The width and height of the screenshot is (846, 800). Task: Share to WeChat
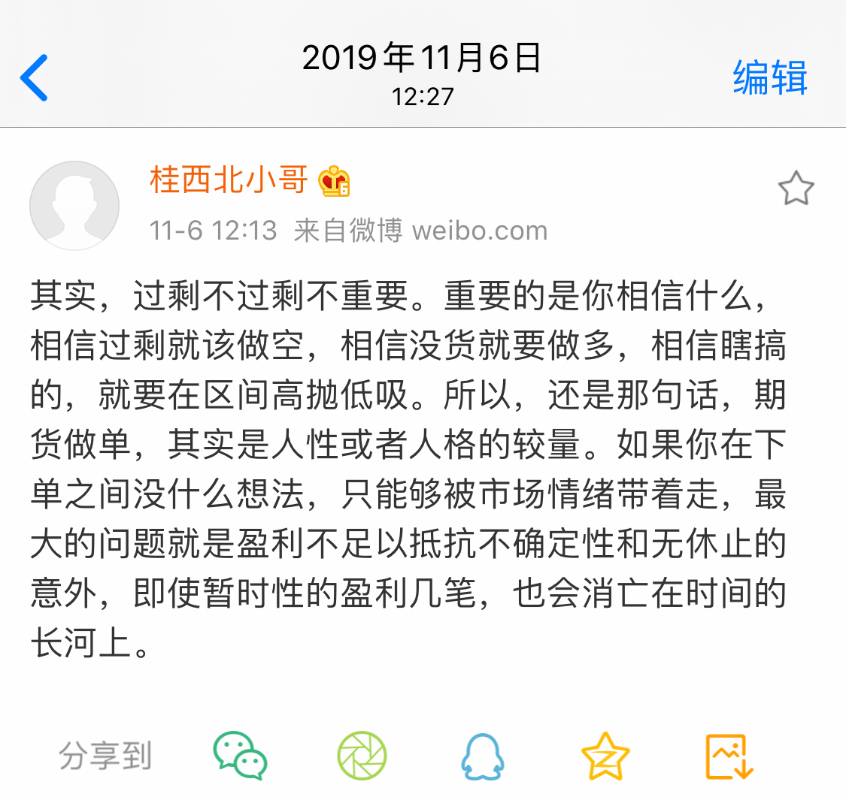240,756
